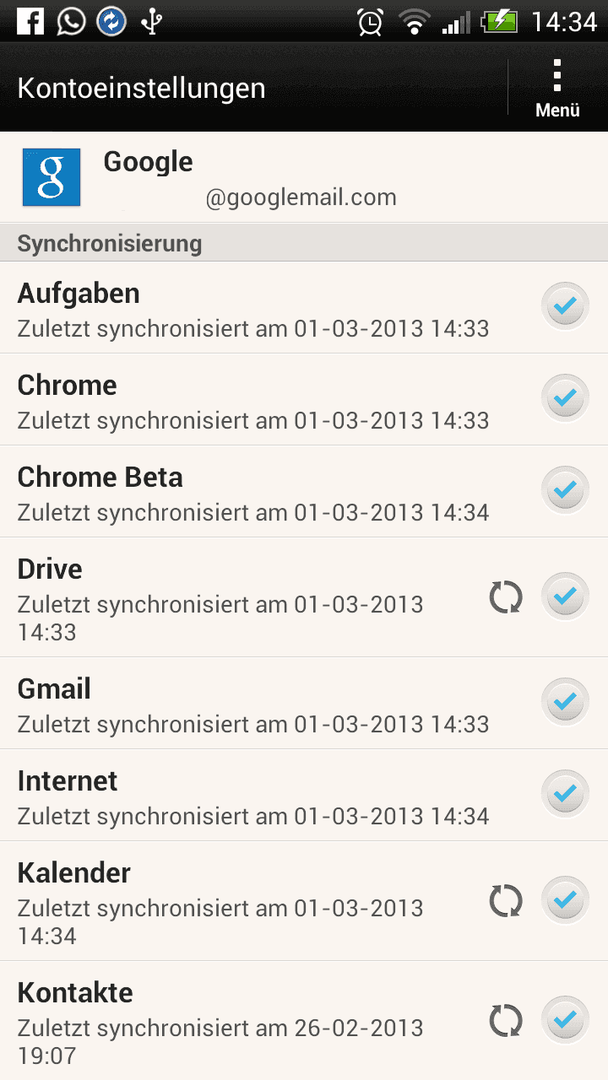Turn off Drive sync checkbox
The image size is (608, 1080).
565,596
